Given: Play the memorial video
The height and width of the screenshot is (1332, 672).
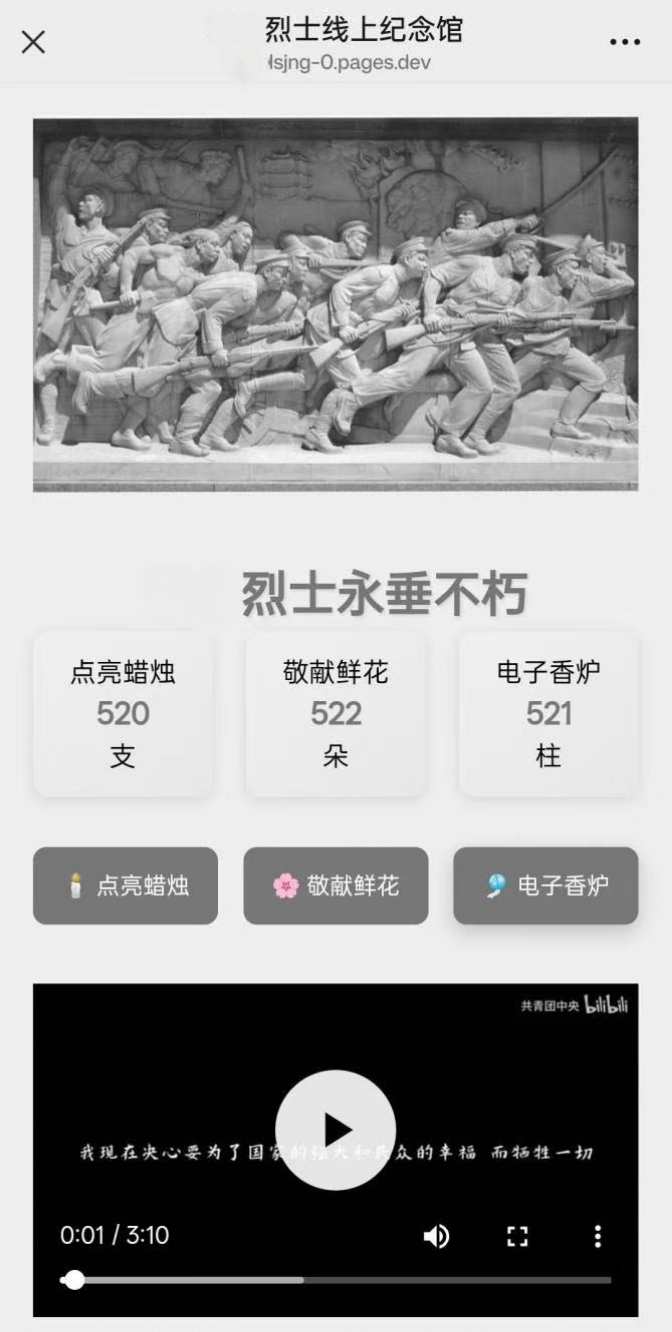Looking at the screenshot, I should pos(336,1130).
